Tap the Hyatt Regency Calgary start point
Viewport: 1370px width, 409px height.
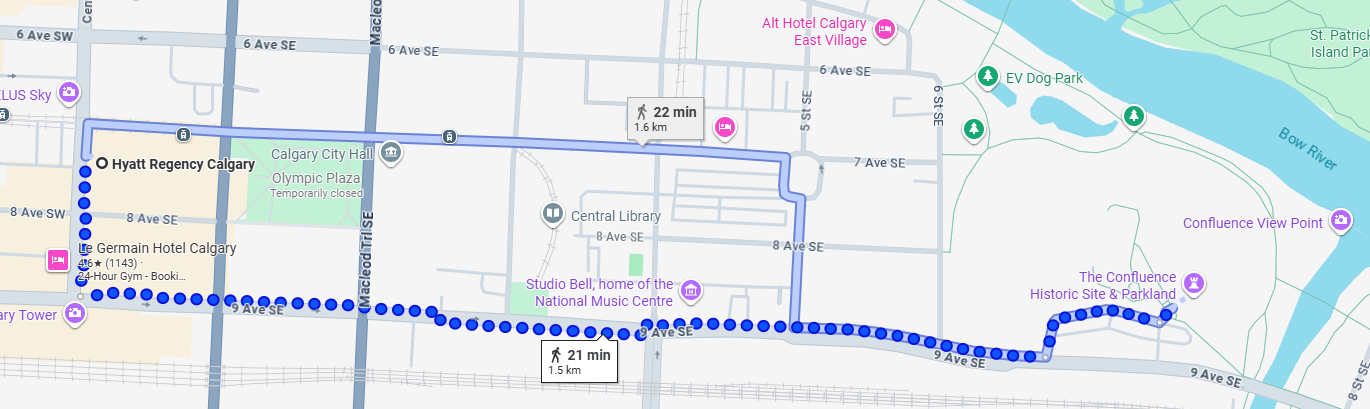[x=102, y=163]
